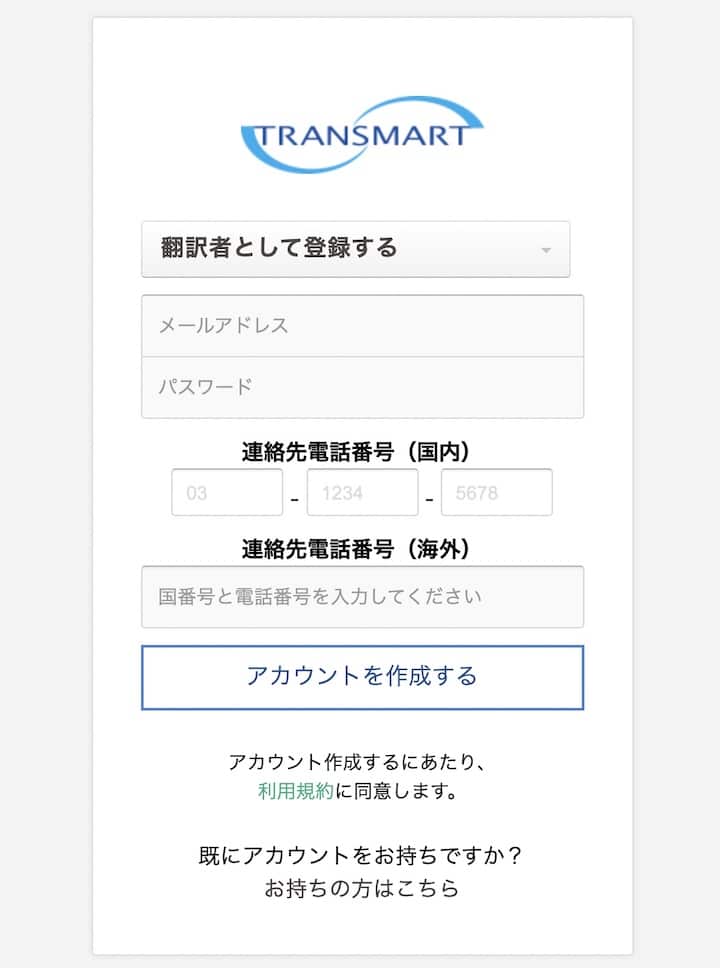Tap the domestic phone field with 03 placeholder

[227, 493]
